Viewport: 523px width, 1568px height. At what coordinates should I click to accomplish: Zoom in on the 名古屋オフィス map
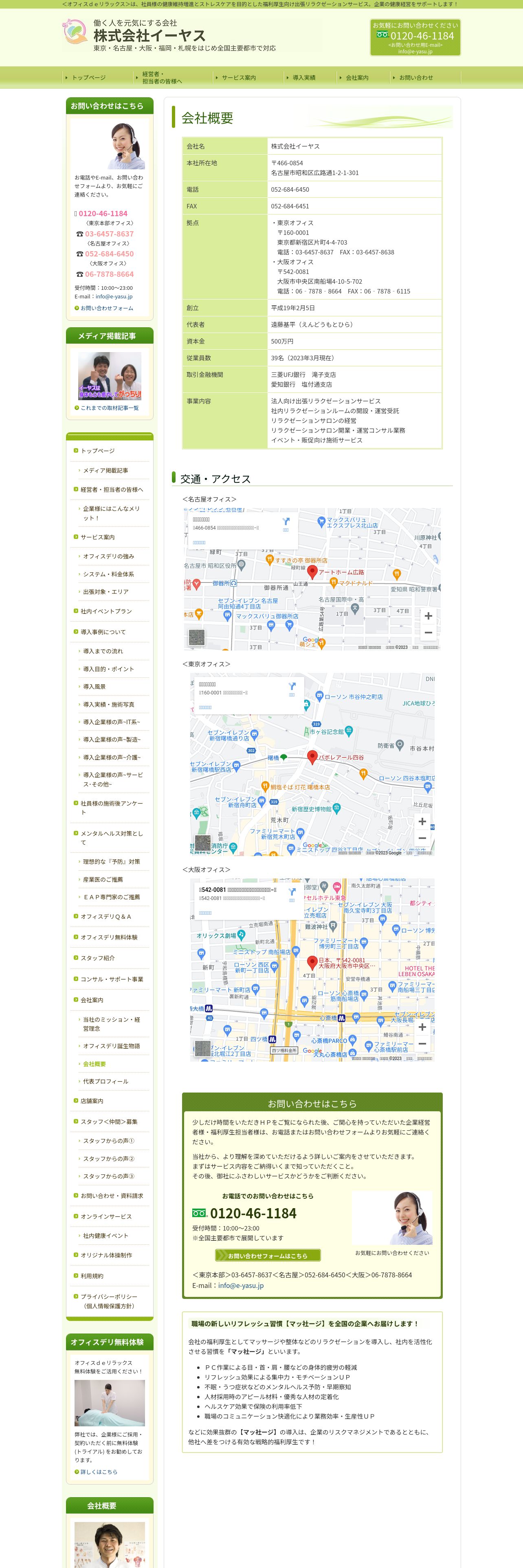(x=428, y=616)
